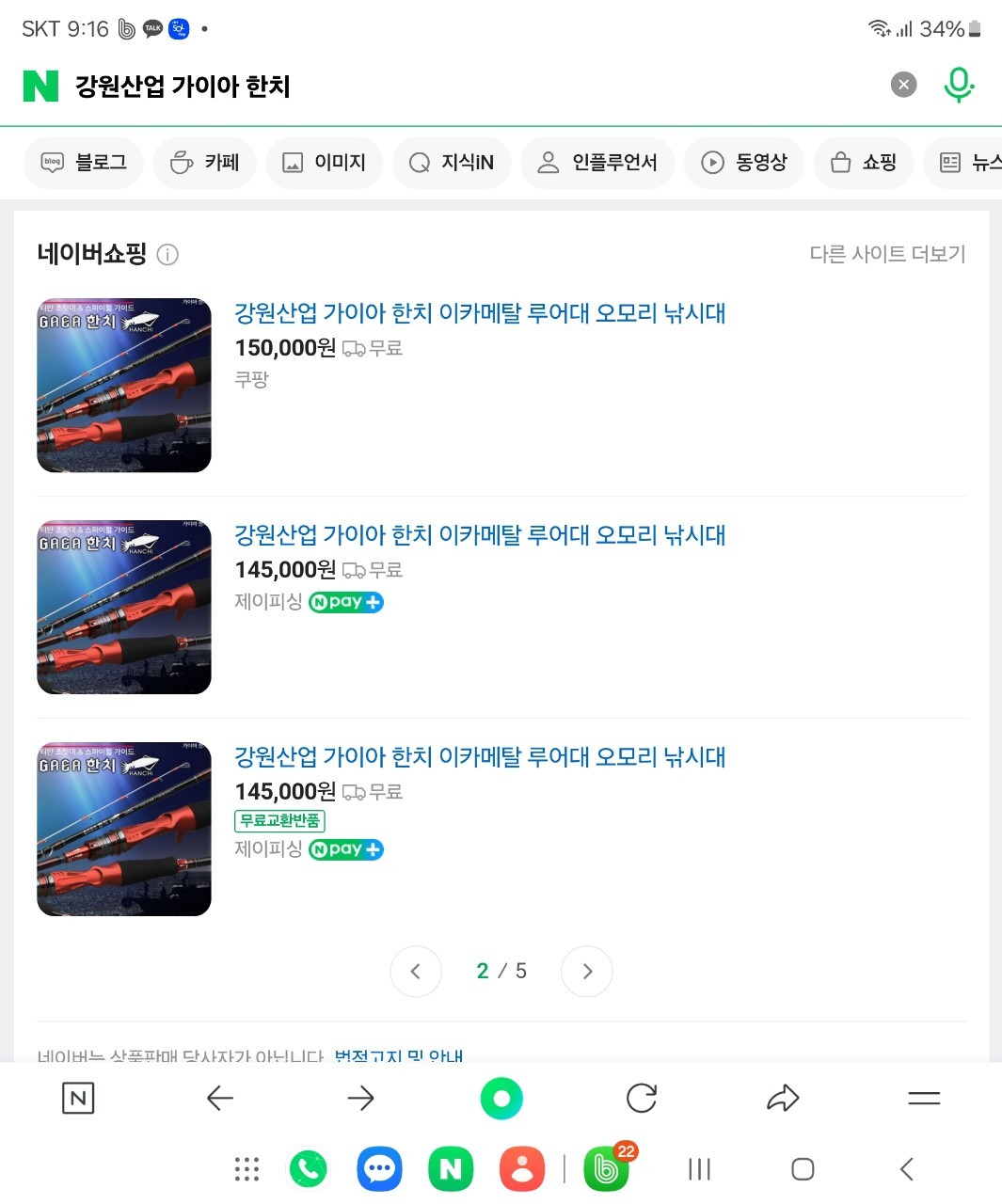Open the 법적고지 및 안내 link
1002x1204 pixels.
[x=399, y=1055]
